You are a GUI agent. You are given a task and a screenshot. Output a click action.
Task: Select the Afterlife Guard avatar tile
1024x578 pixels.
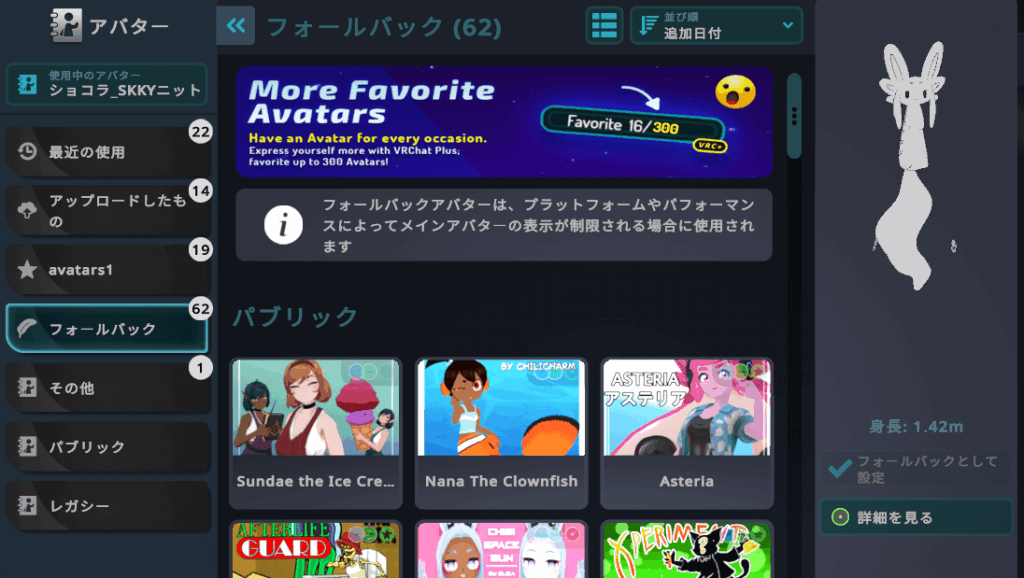316,550
